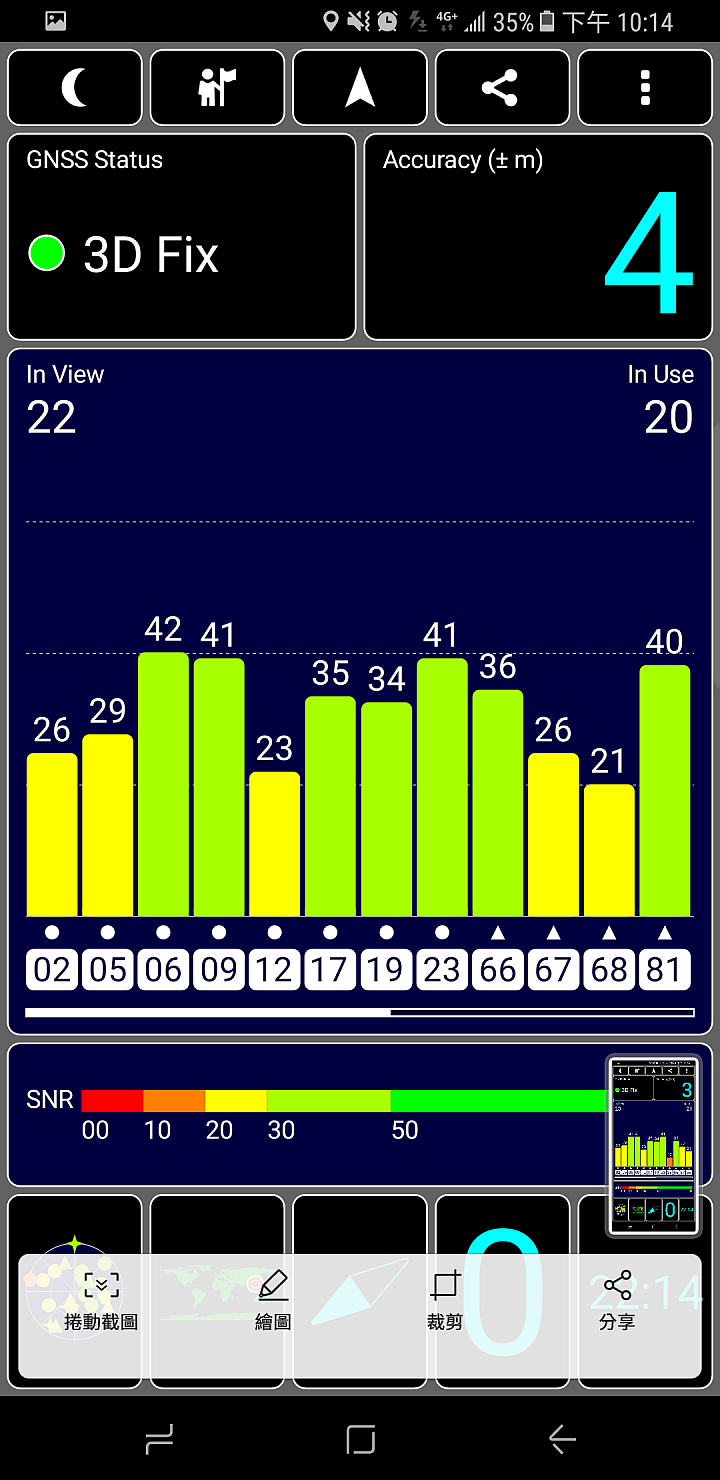The height and width of the screenshot is (1480, 720).
Task: Crop the screenshot (裁剪)
Action: [x=445, y=1300]
